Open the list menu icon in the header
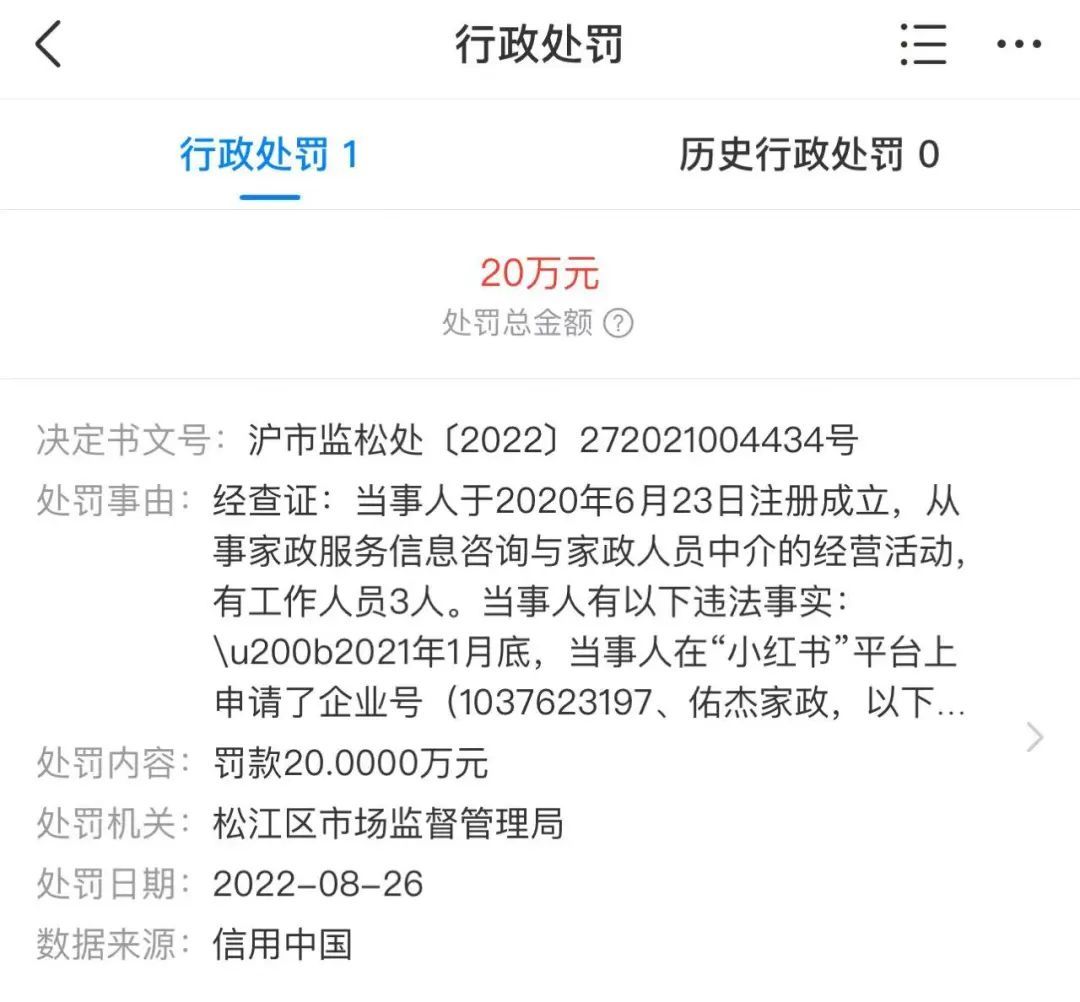 point(923,44)
